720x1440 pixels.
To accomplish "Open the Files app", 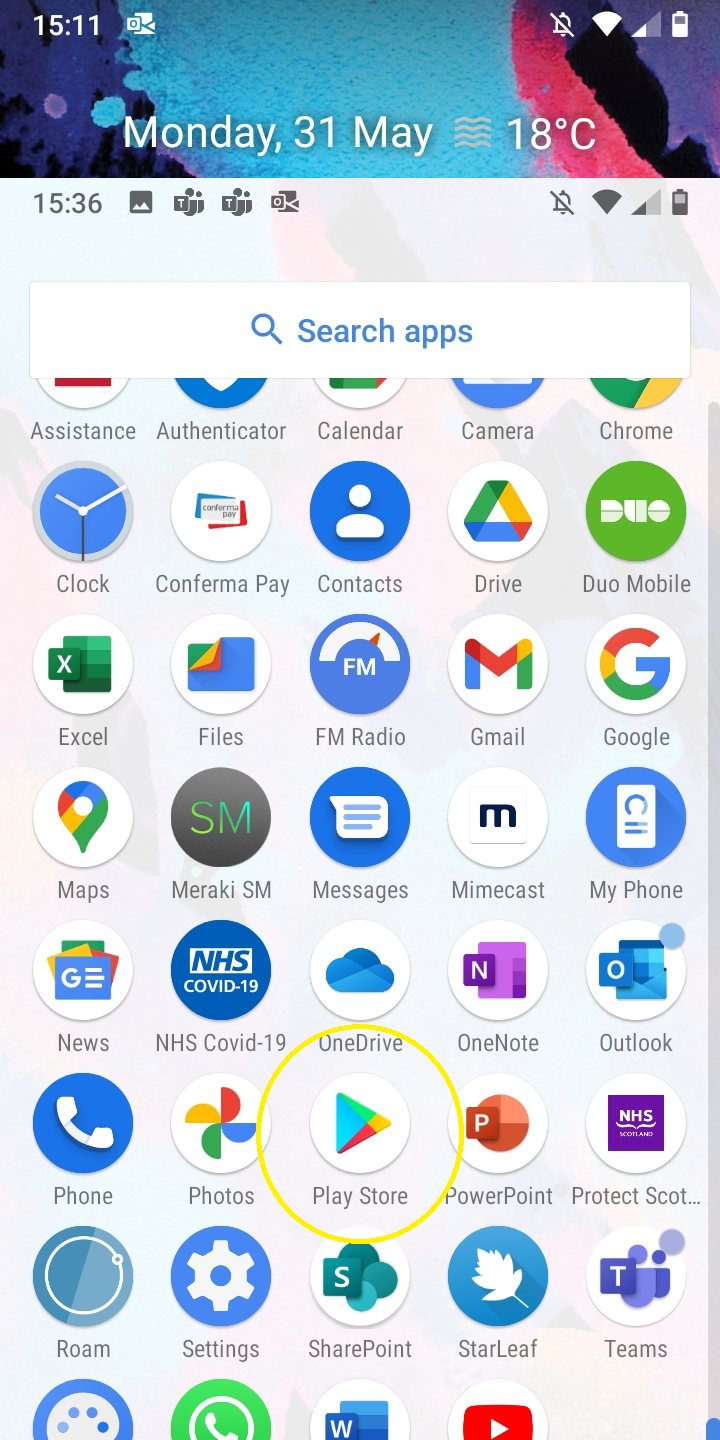I will [221, 665].
